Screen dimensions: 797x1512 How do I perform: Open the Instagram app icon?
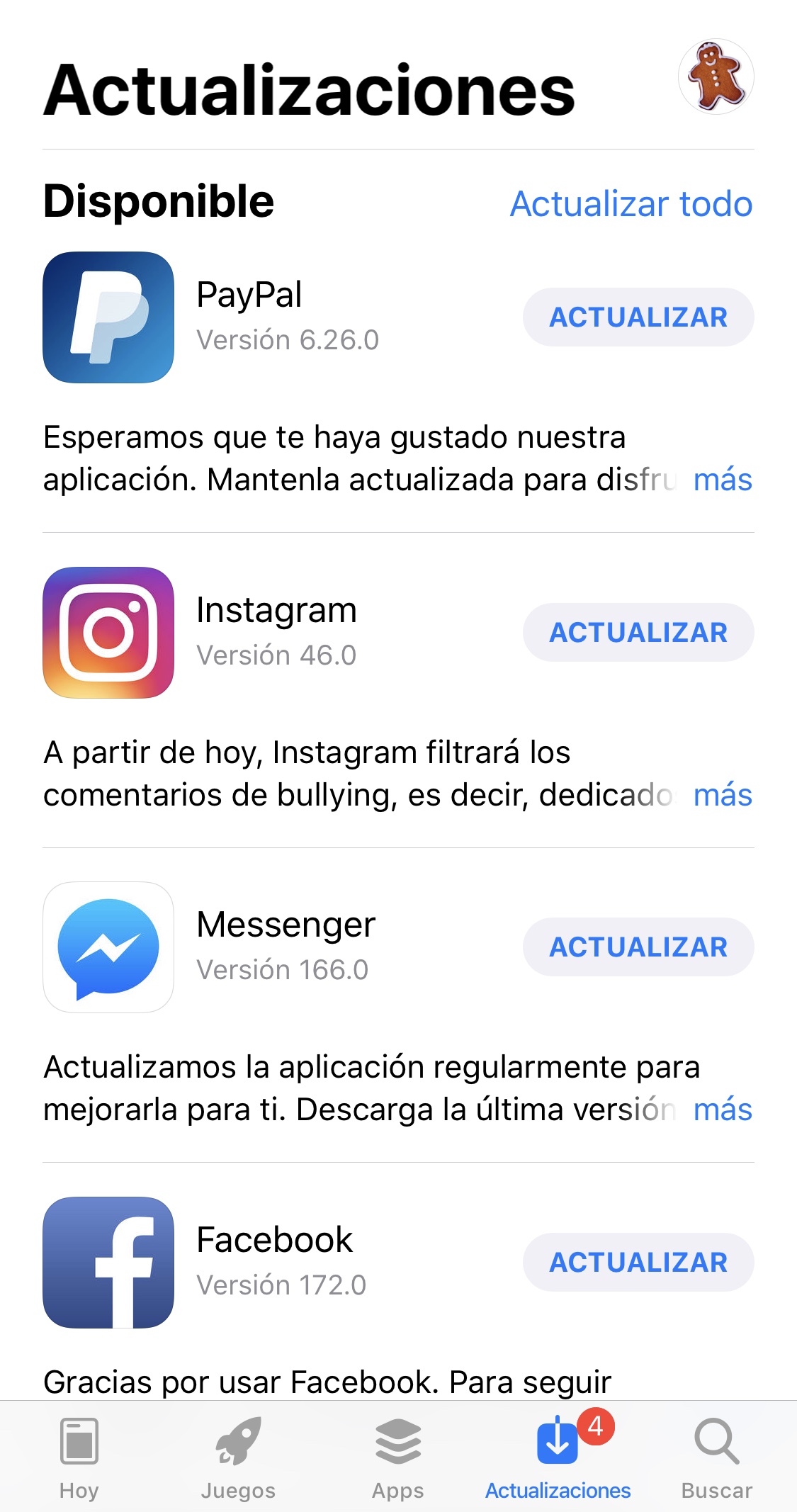pyautogui.click(x=108, y=633)
